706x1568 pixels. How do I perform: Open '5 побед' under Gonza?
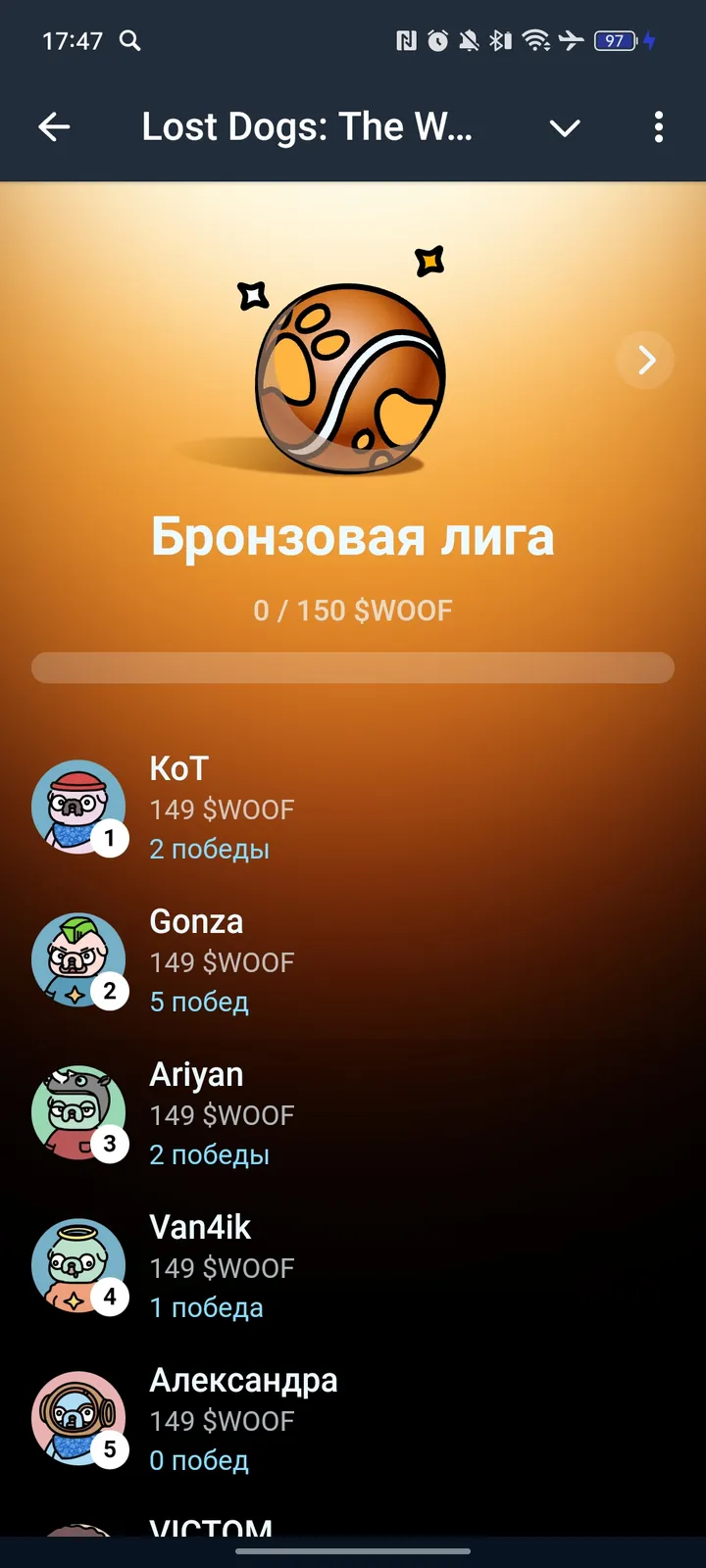(x=199, y=1002)
